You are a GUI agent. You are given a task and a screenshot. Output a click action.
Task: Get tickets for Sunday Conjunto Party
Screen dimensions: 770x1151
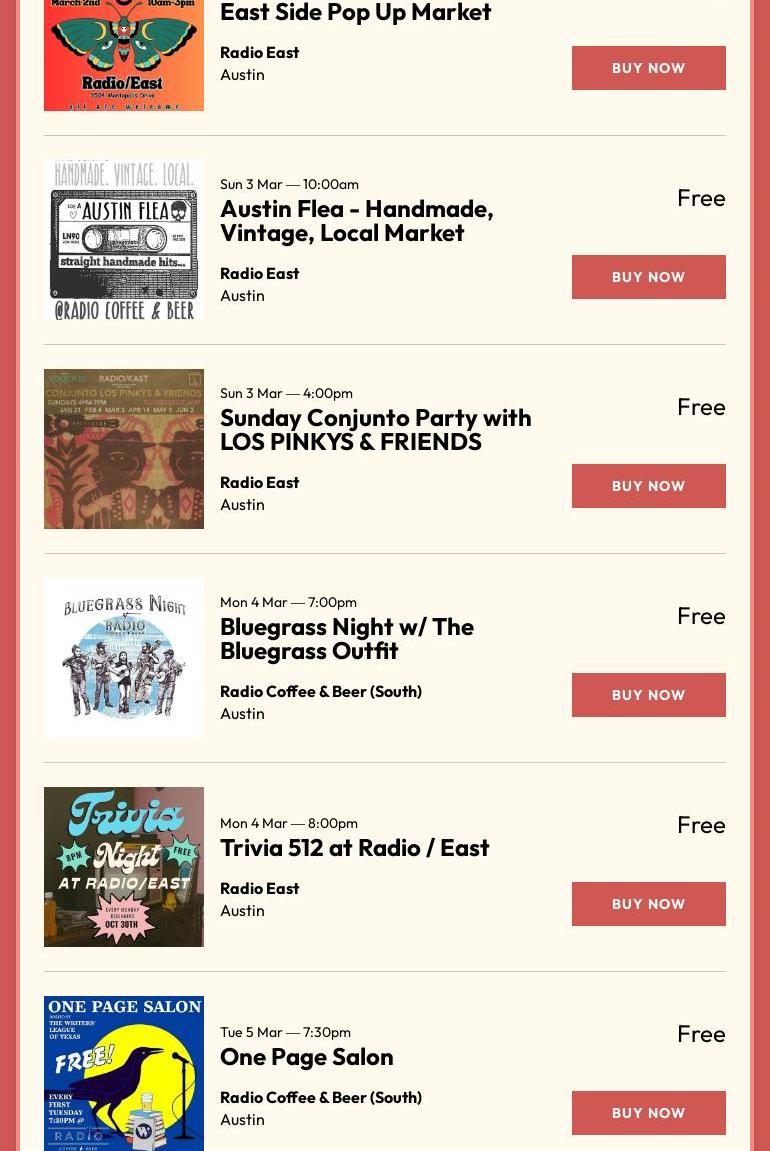[x=648, y=486]
